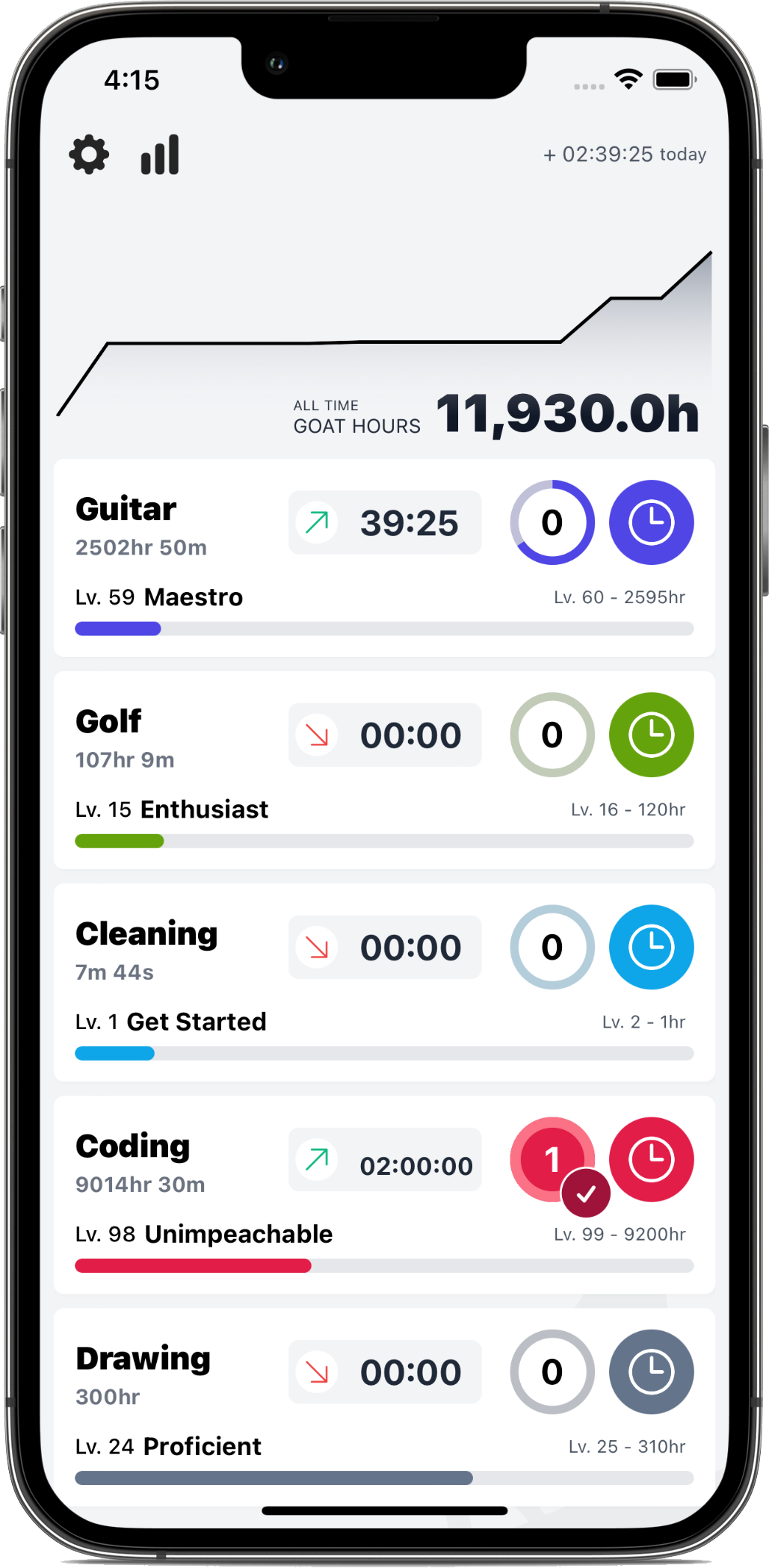
Task: Open the settings gear
Action: [x=89, y=155]
